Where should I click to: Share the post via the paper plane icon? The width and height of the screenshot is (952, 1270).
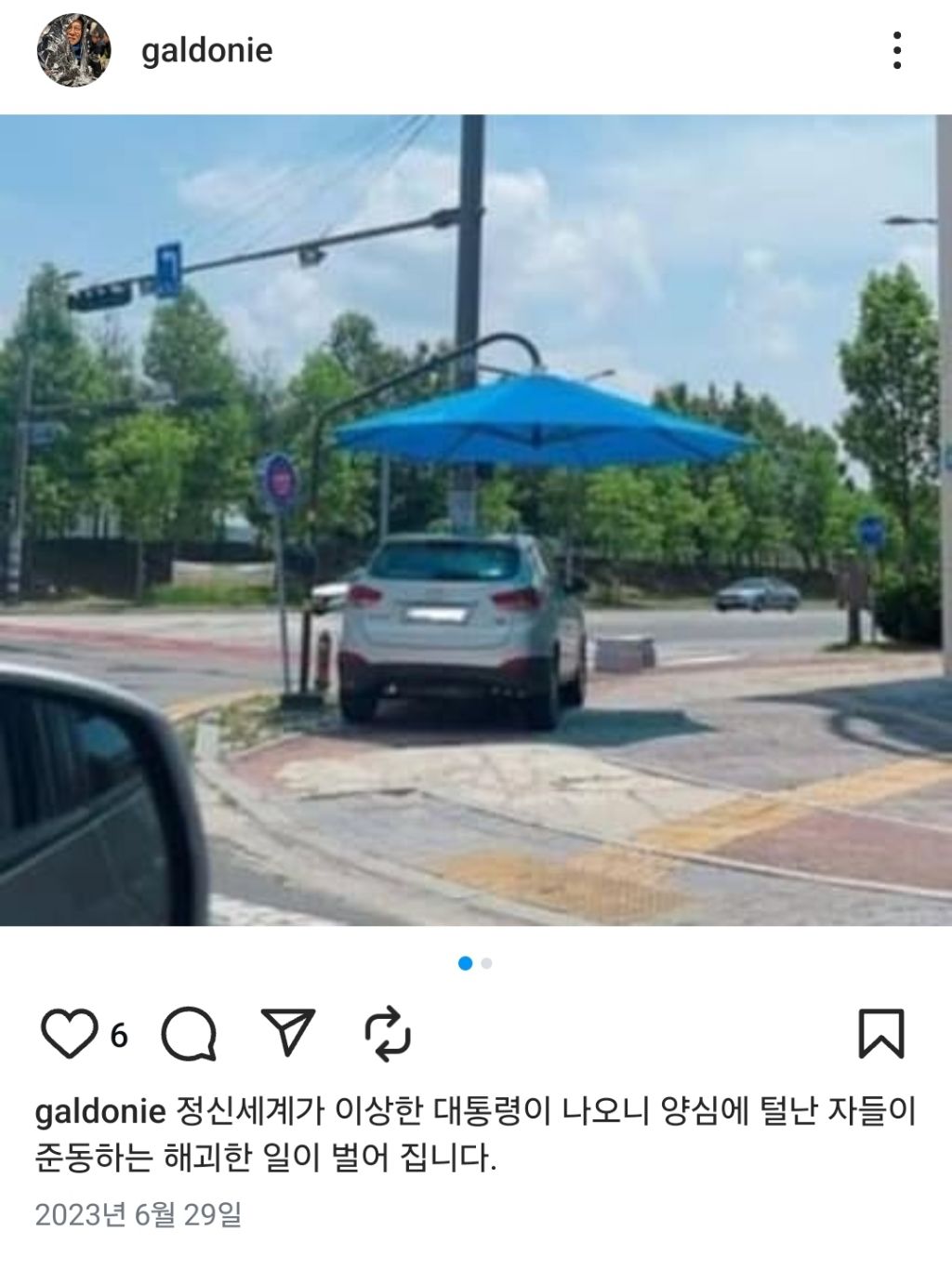288,1032
